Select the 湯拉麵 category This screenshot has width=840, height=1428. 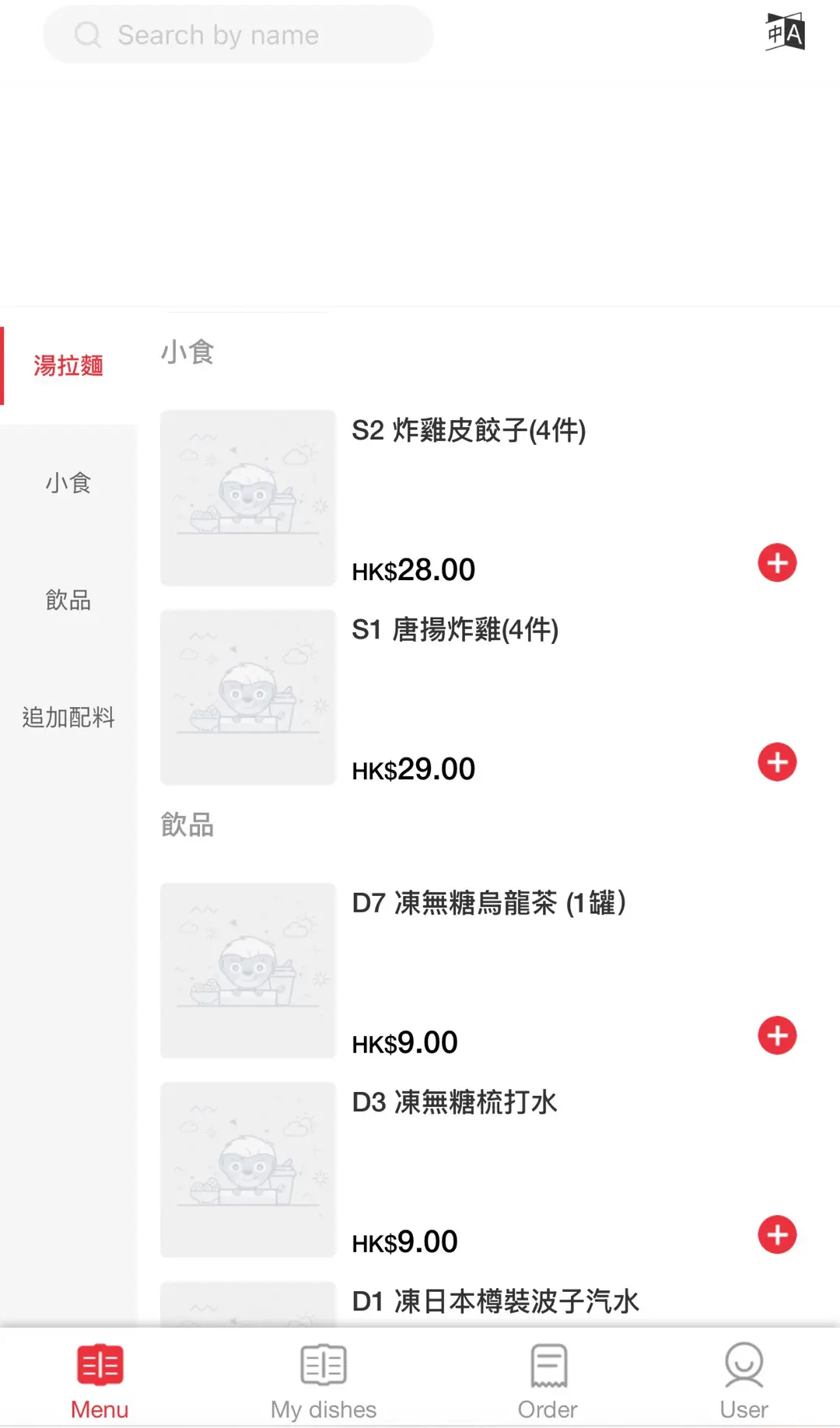(68, 366)
